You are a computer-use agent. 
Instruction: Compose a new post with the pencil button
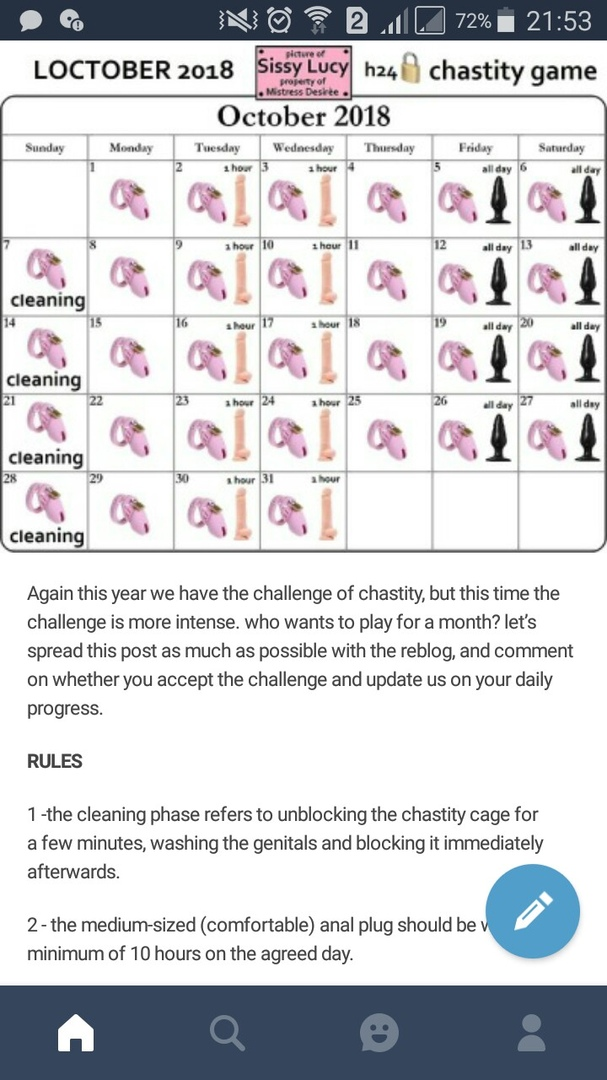coord(533,911)
